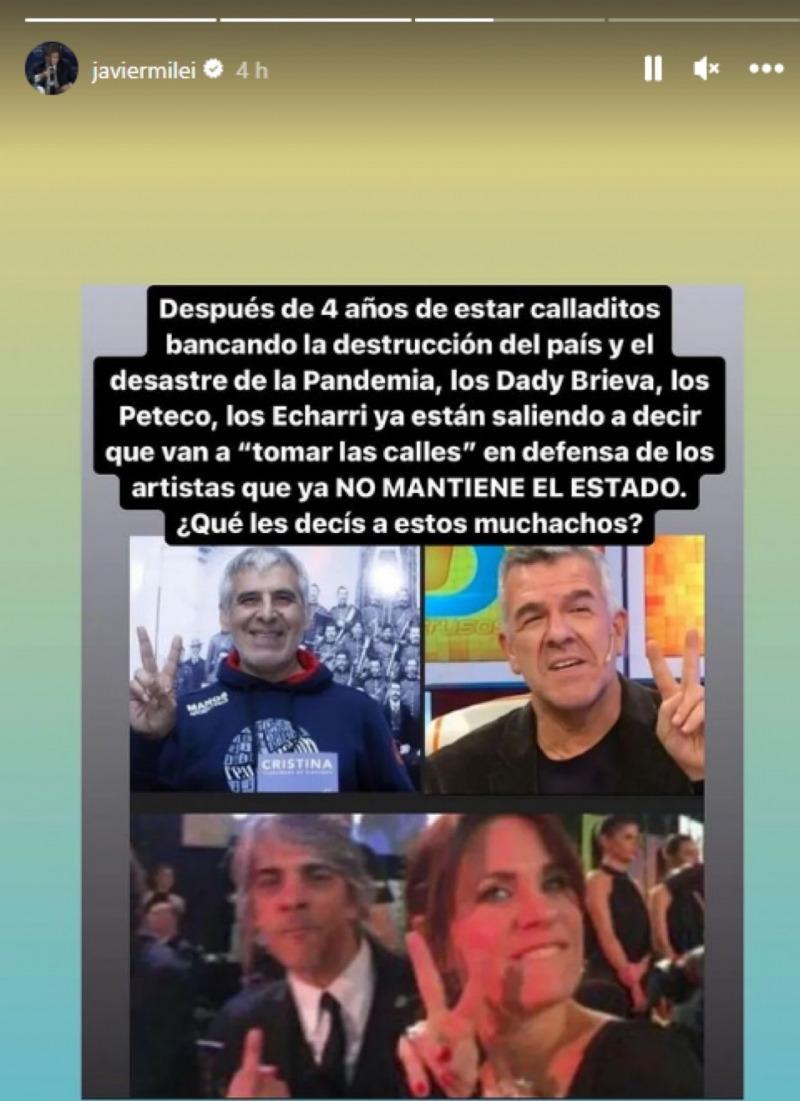This screenshot has width=800, height=1101.
Task: Open the javiermilei username link
Action: (144, 71)
